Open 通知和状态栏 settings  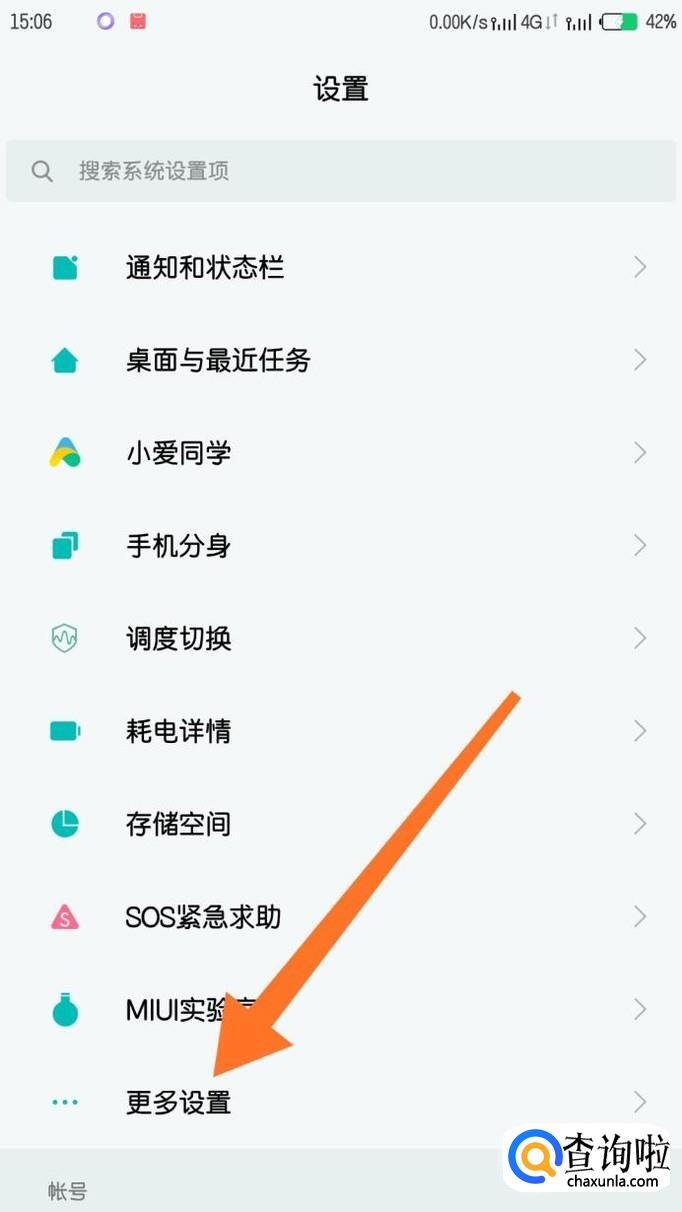coord(341,267)
